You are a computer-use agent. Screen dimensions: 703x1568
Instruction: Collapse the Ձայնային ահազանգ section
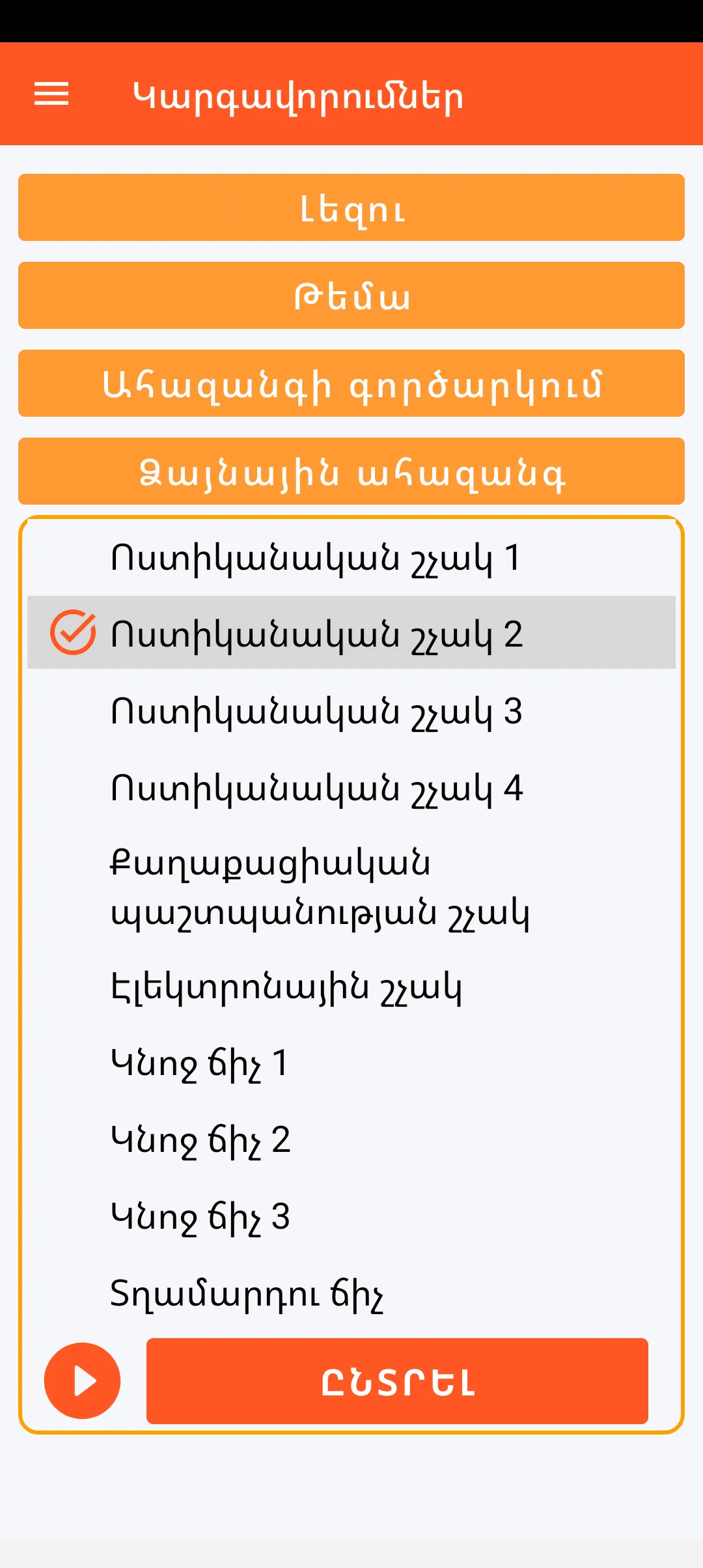click(351, 471)
